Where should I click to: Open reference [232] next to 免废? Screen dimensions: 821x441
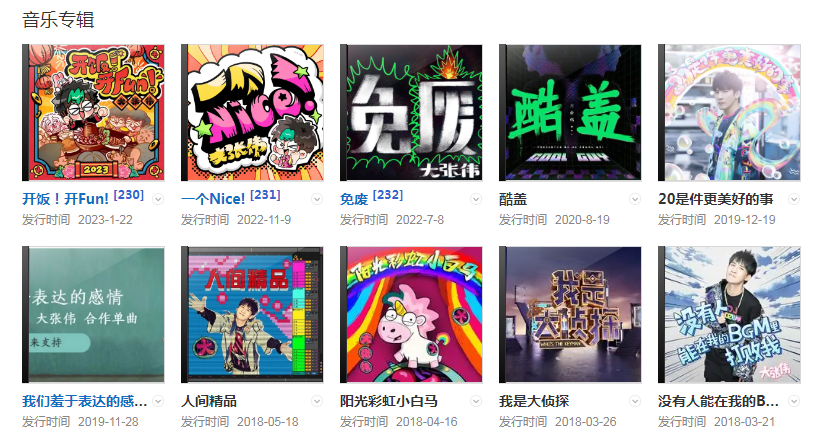(388, 195)
